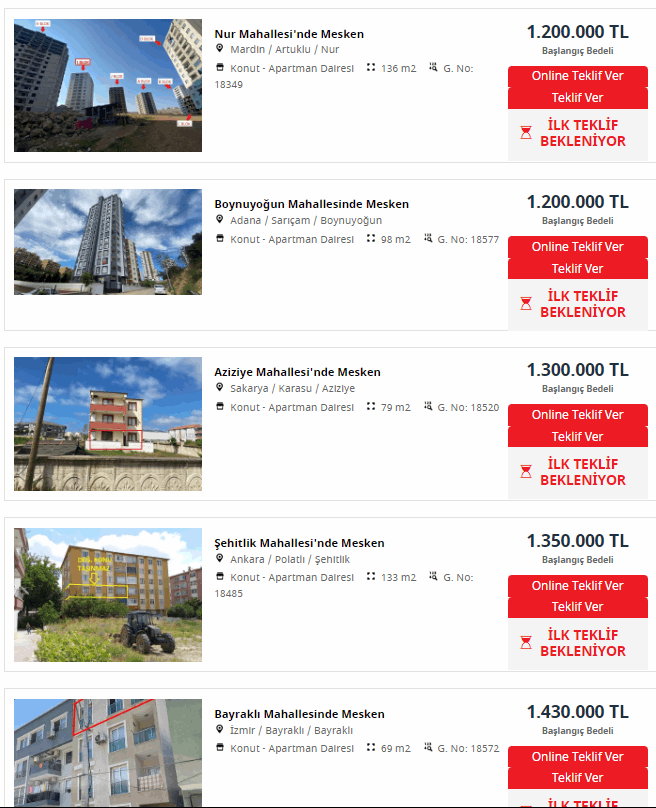Open the Bayraklı Mahallesinde Mesken listing
Screen dimensions: 656x808
pos(299,714)
